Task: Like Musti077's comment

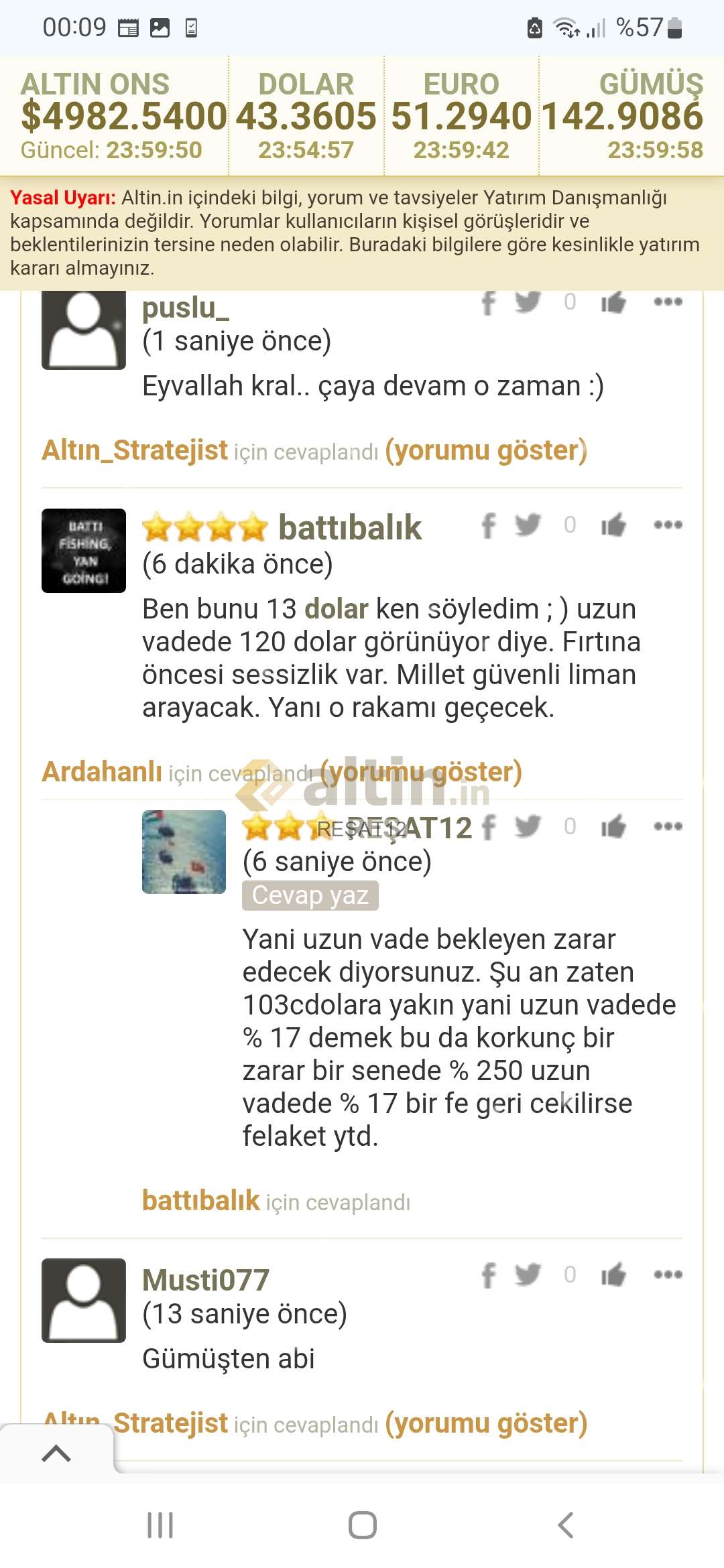Action: (613, 1275)
